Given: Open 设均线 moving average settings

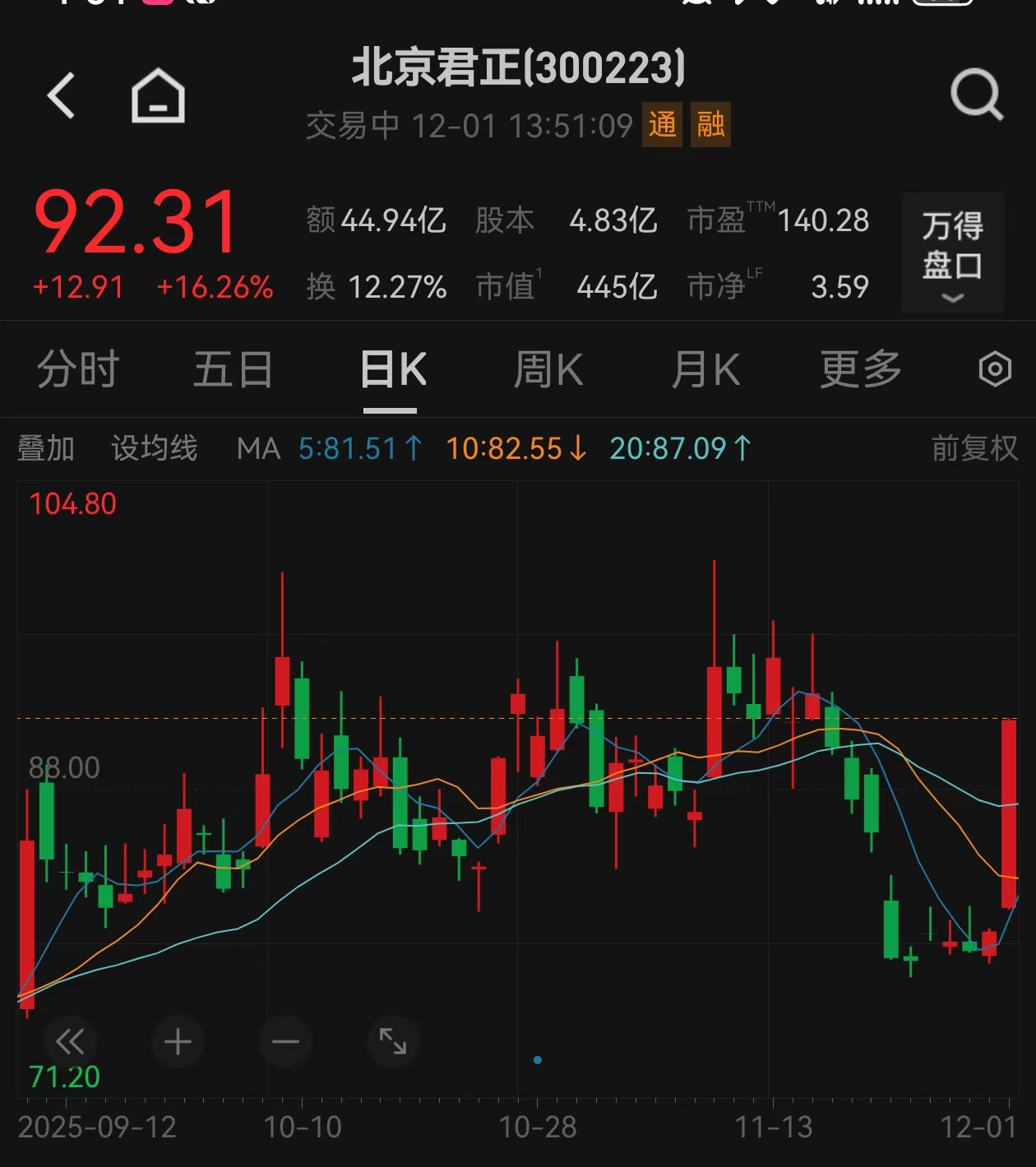Looking at the screenshot, I should point(155,449).
